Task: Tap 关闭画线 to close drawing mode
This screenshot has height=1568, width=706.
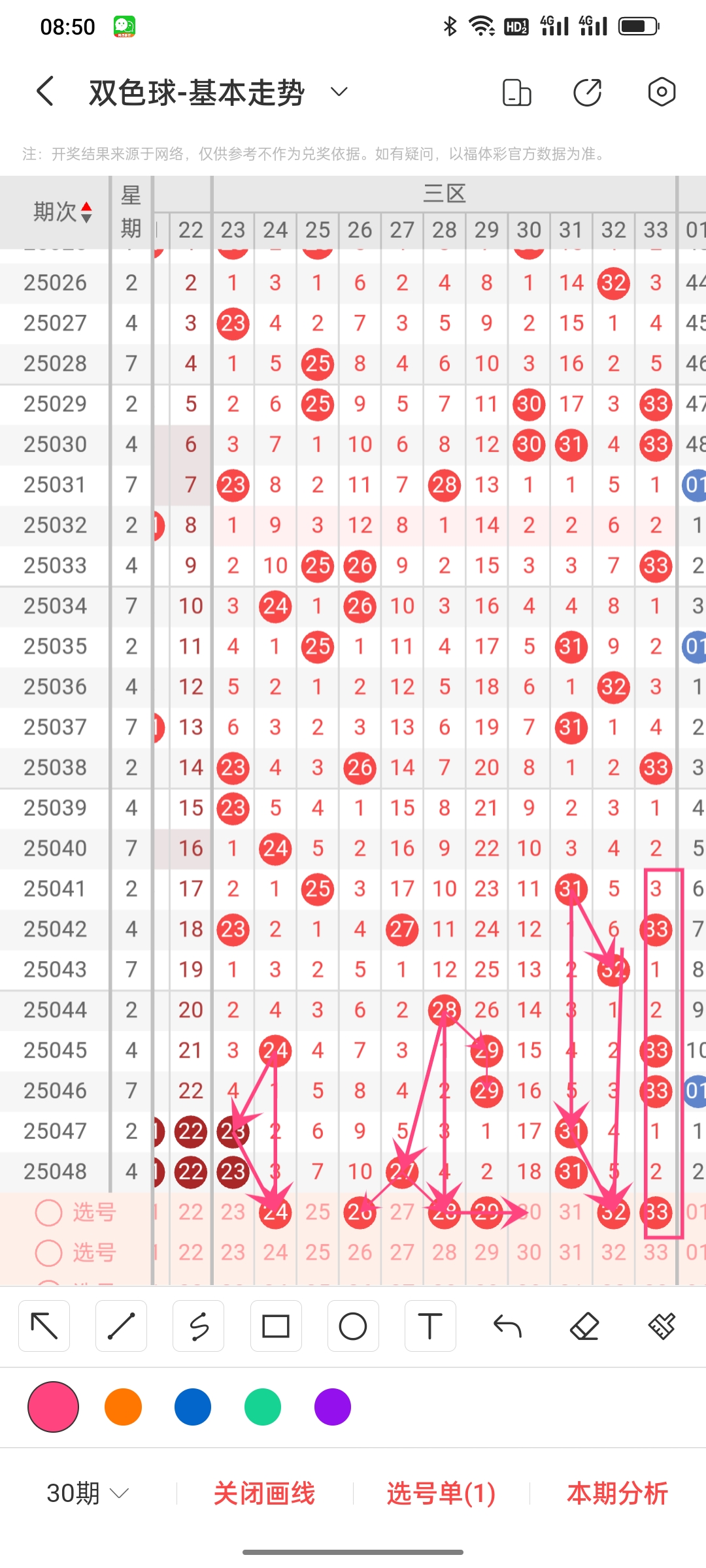Action: [264, 1494]
